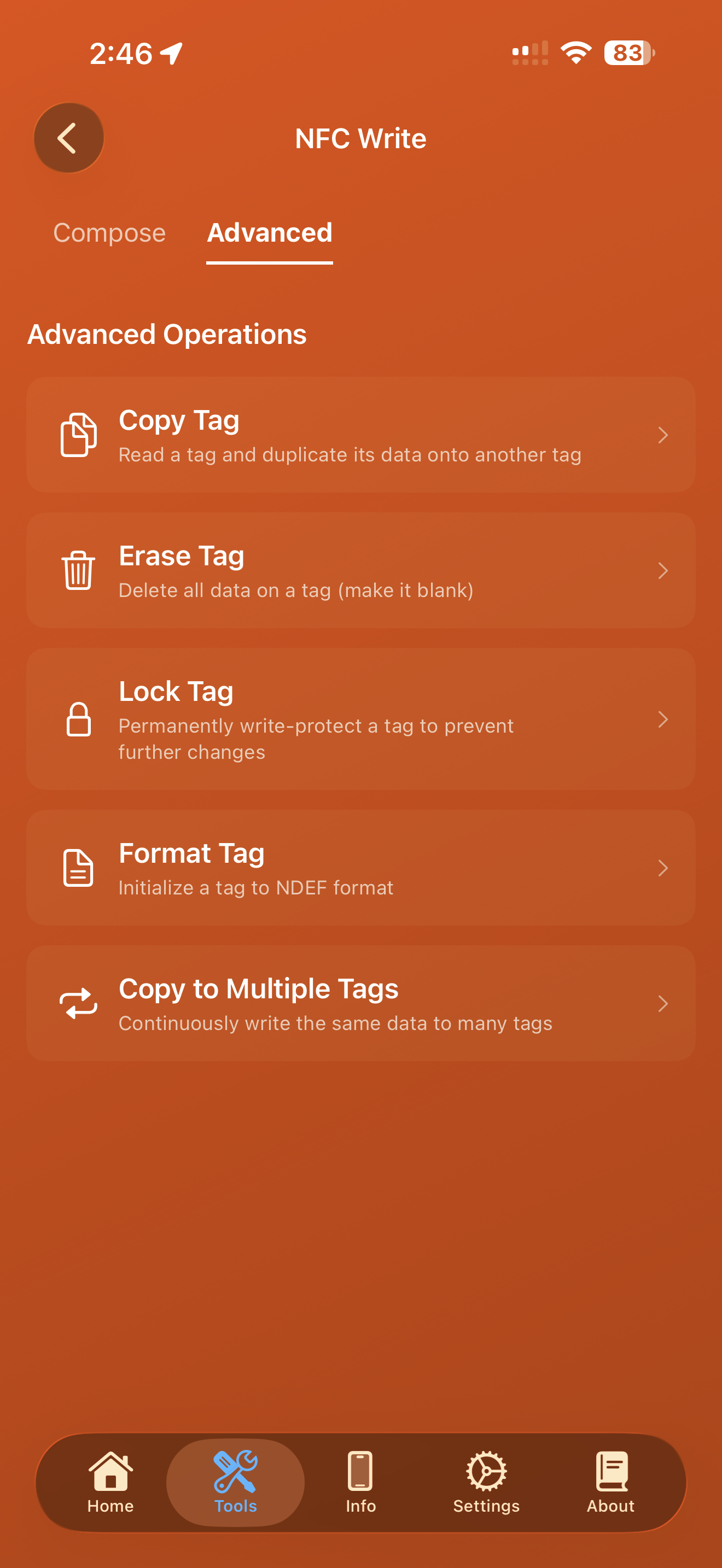This screenshot has width=722, height=1568.
Task: Expand the Copy Tag chevron
Action: point(663,435)
